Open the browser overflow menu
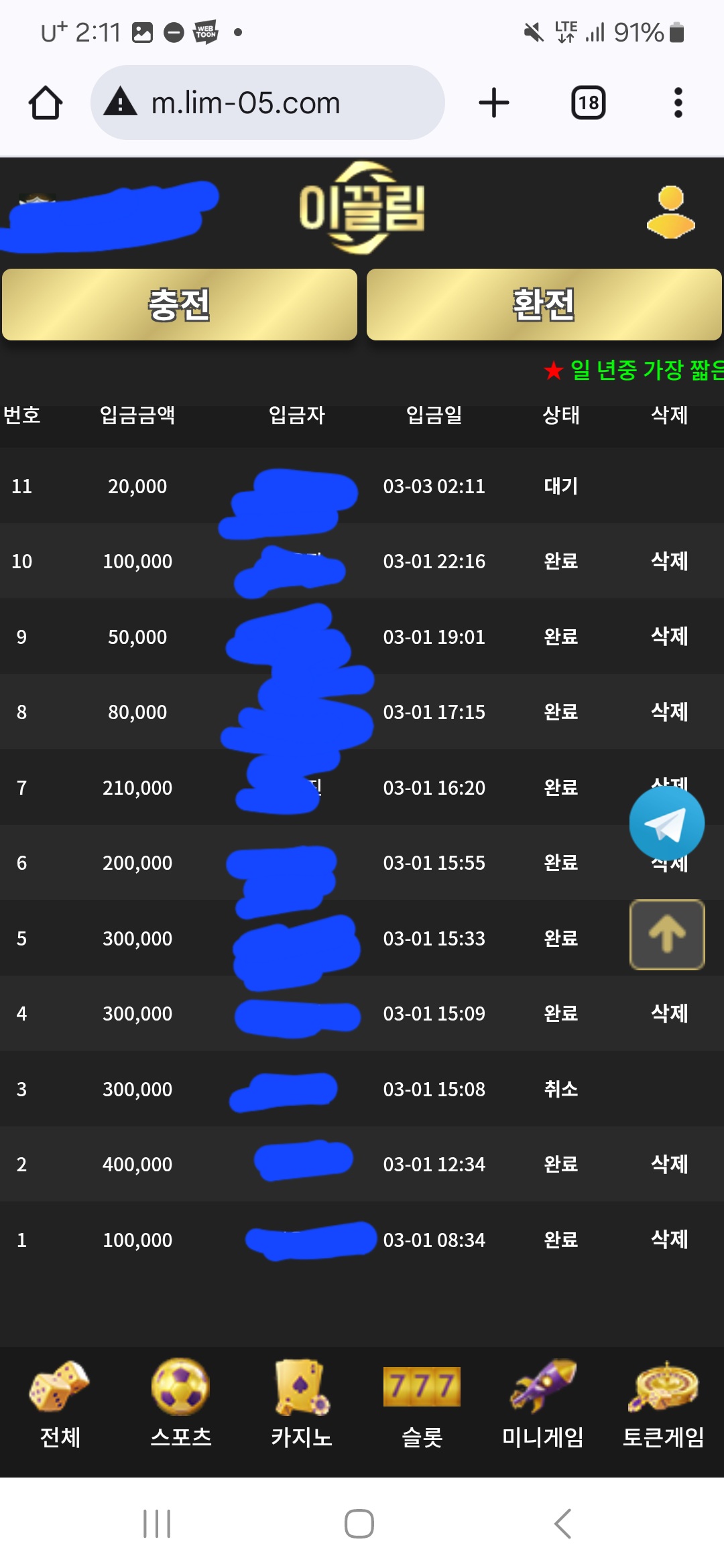724x1568 pixels. click(678, 103)
